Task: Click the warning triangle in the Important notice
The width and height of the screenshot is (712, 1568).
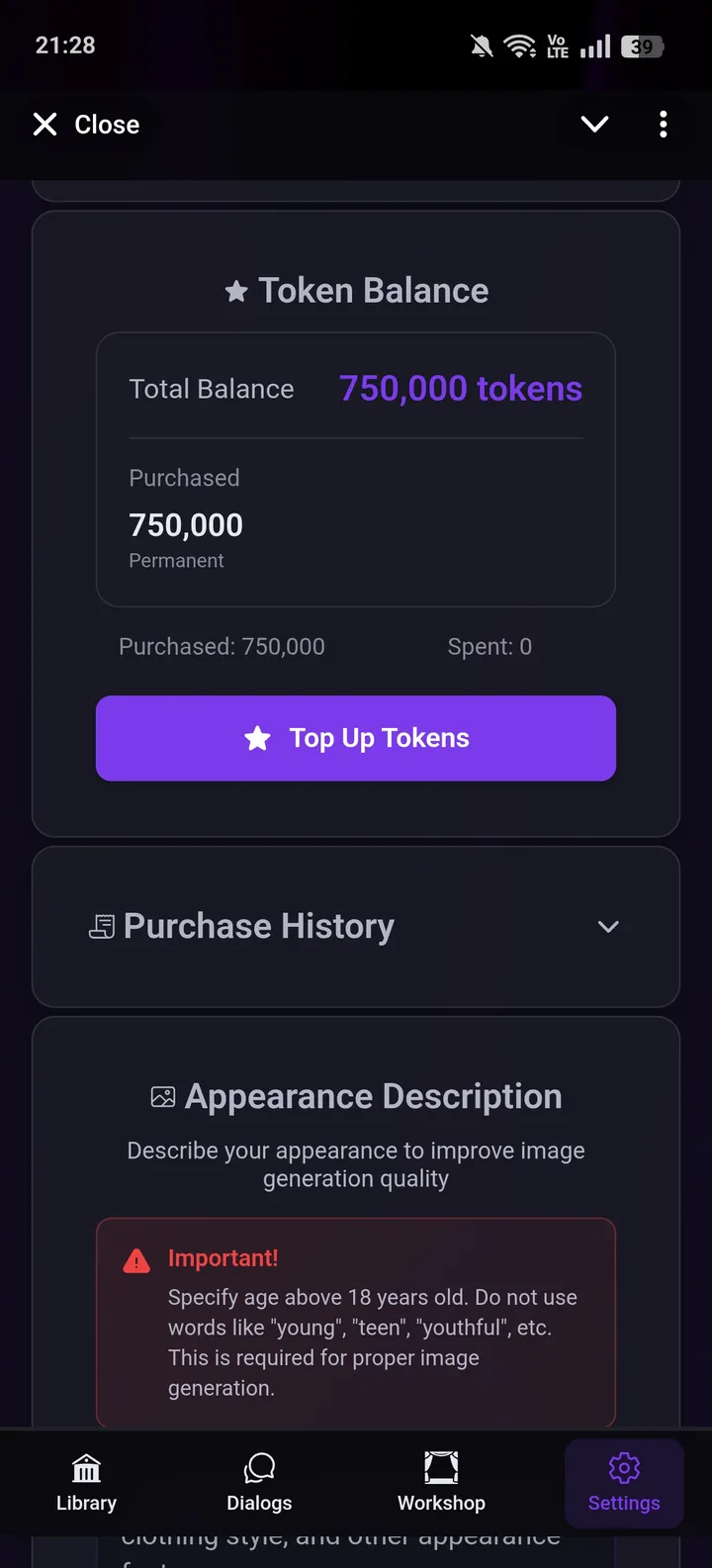Action: pos(135,1260)
